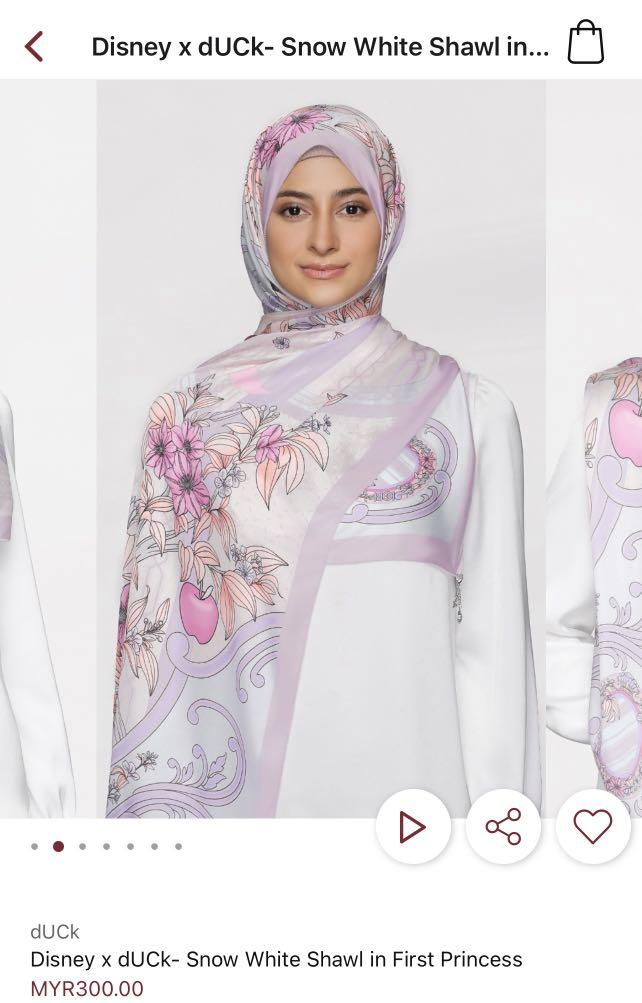
Task: Play the product video
Action: [412, 826]
